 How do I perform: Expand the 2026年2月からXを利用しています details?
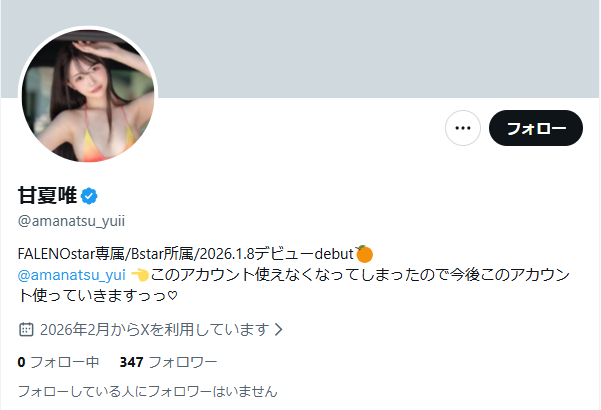click(x=152, y=328)
